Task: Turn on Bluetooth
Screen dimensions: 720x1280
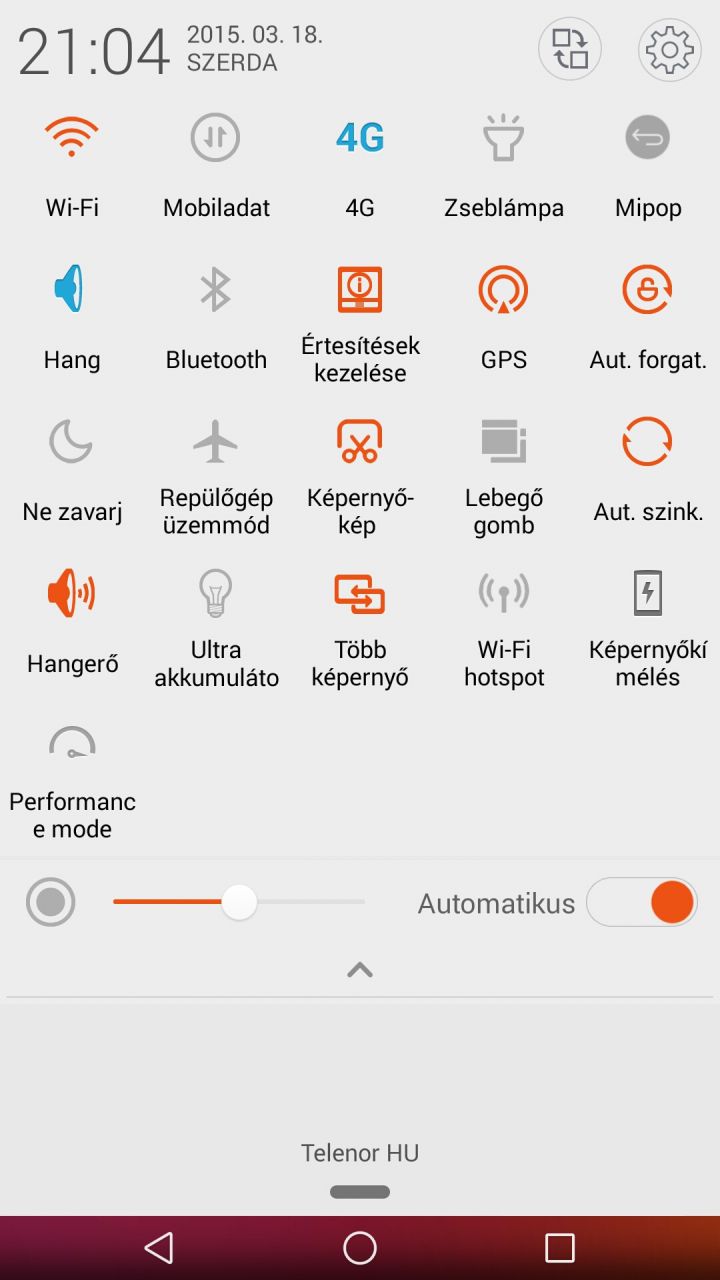Action: click(216, 290)
